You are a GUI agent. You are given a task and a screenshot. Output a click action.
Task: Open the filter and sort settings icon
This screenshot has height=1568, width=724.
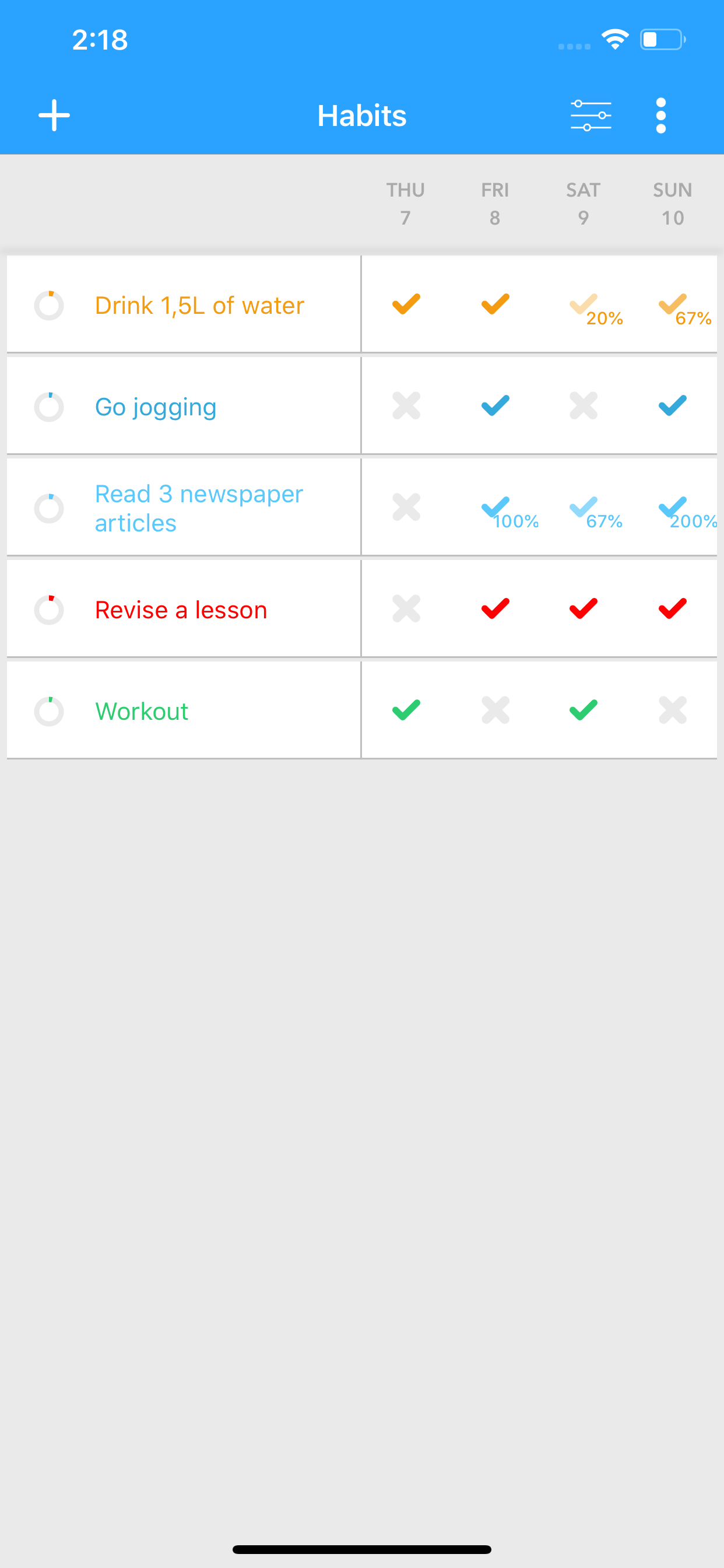point(591,115)
